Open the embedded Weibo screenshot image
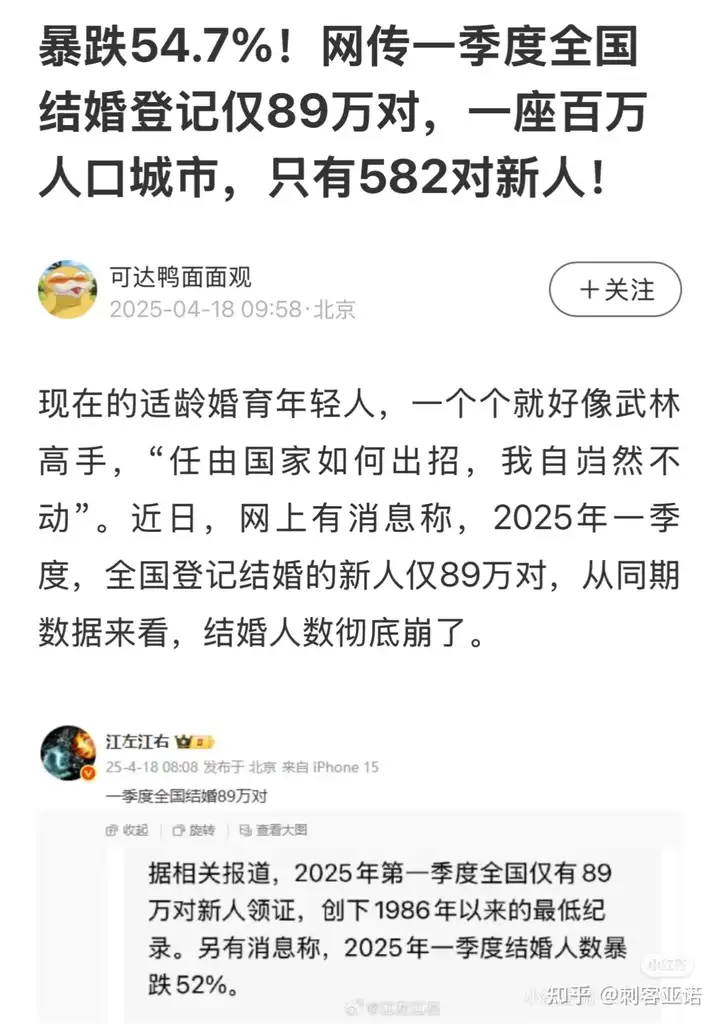The height and width of the screenshot is (1024, 720). [360, 870]
